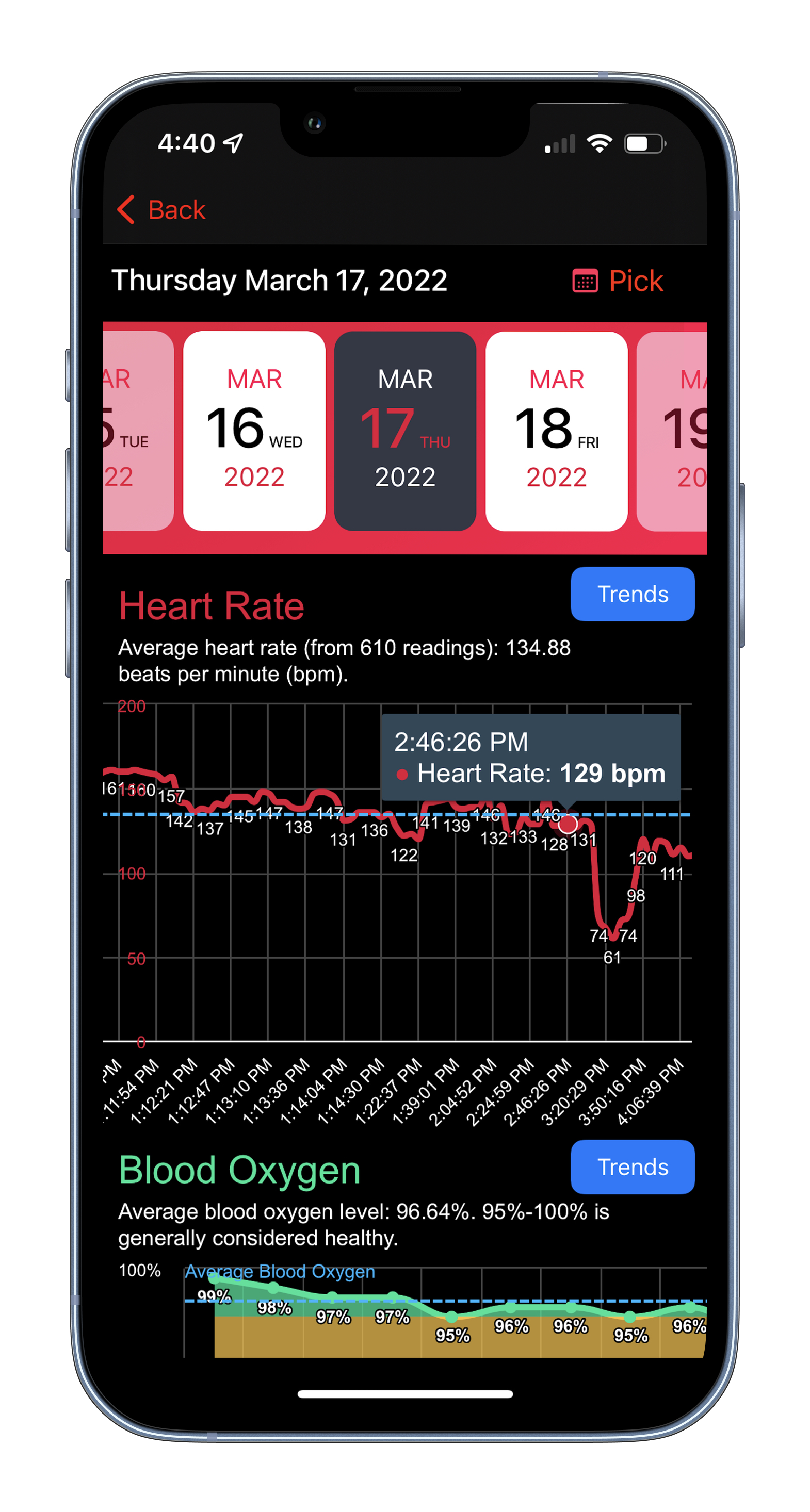Image resolution: width=810 pixels, height=1512 pixels.
Task: Choose the partially visible MAR 19 card
Action: (673, 431)
